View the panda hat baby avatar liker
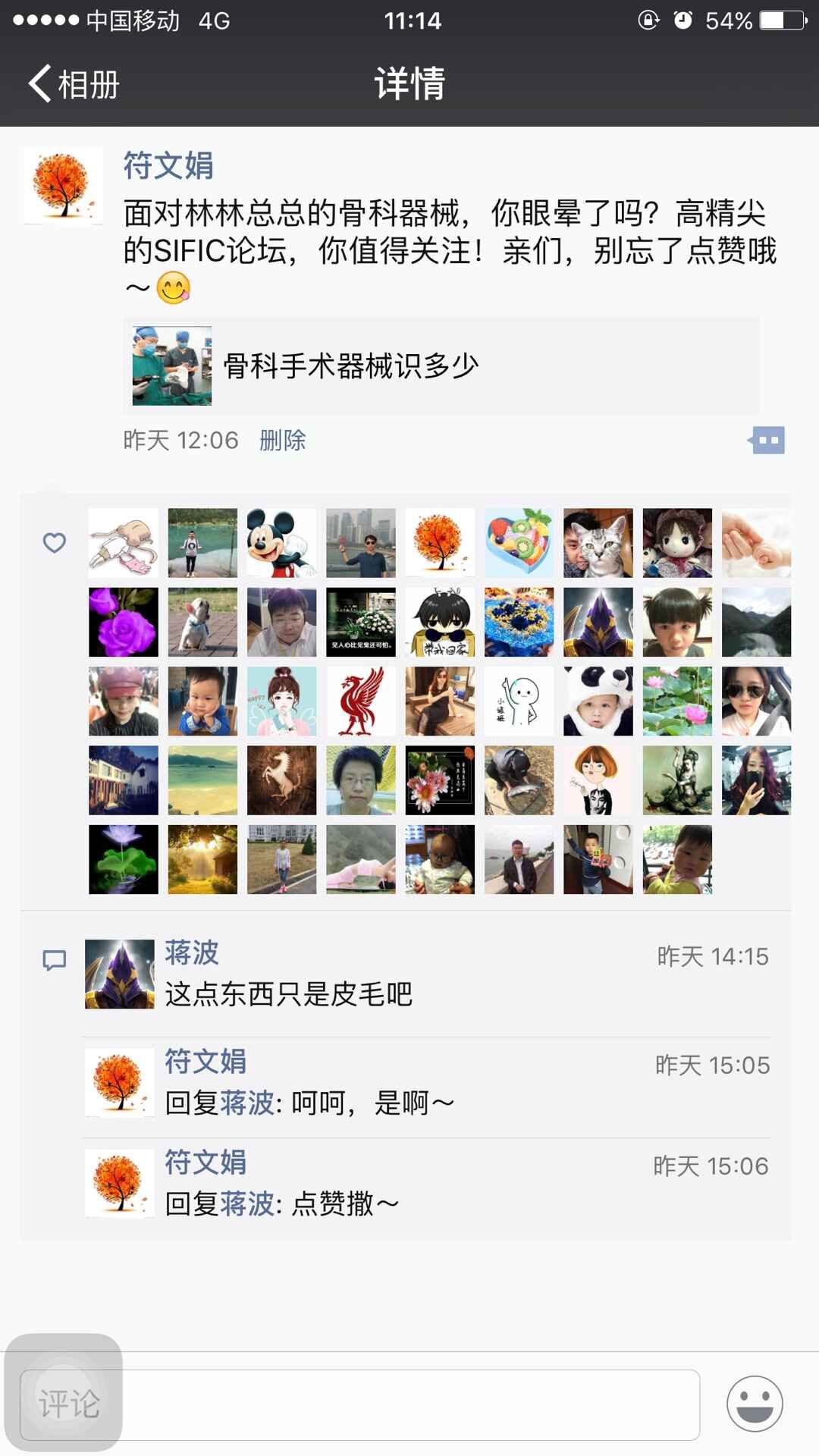This screenshot has width=819, height=1456. 598,701
